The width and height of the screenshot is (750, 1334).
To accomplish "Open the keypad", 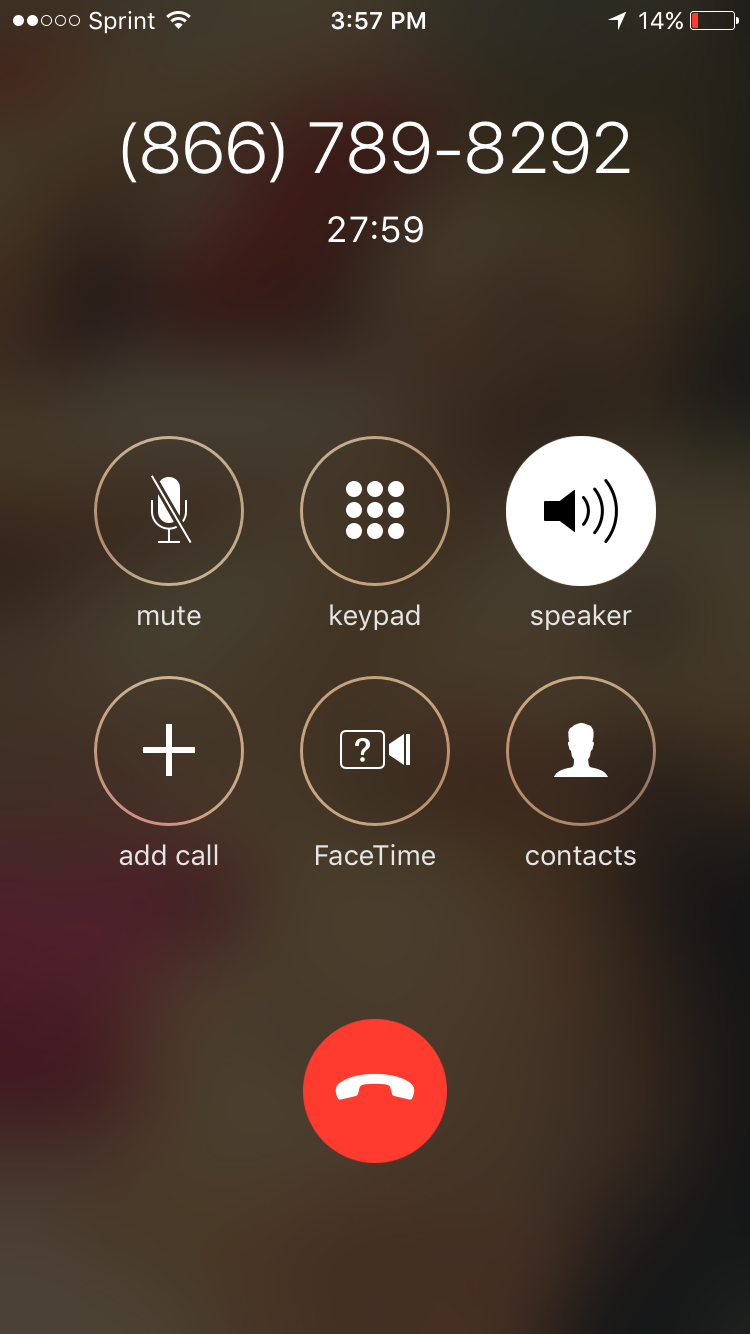I will (375, 511).
